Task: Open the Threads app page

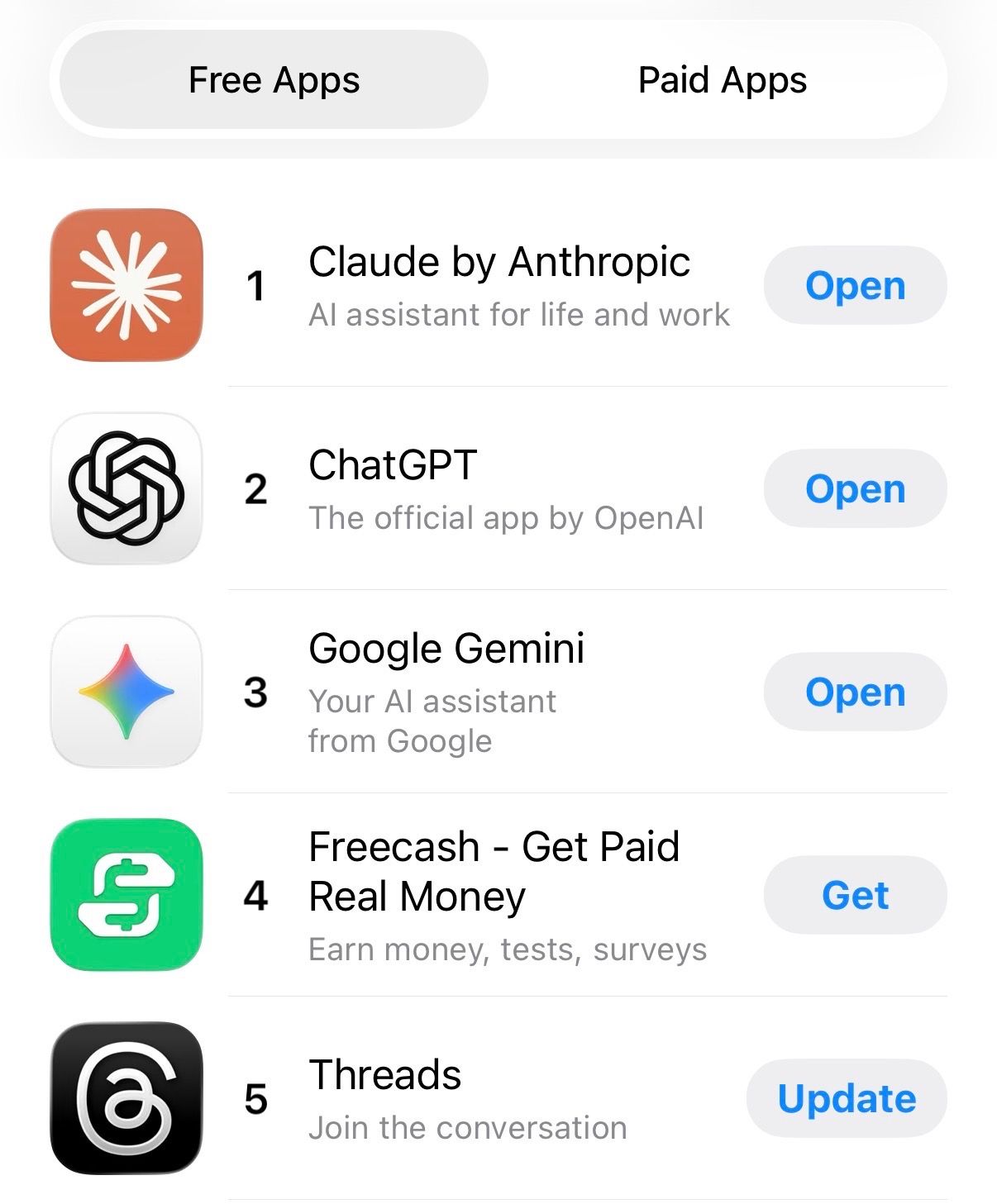Action: click(x=384, y=1075)
